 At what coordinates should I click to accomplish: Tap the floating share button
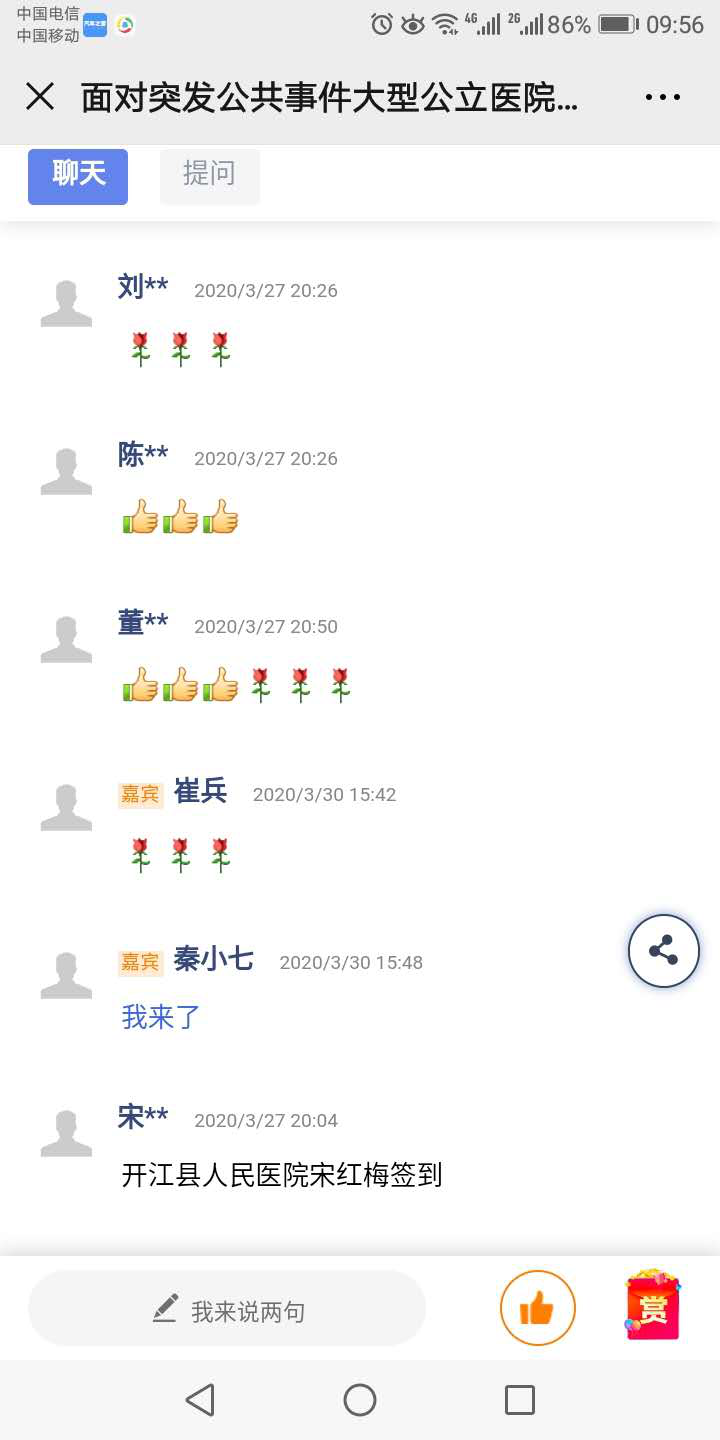click(663, 951)
